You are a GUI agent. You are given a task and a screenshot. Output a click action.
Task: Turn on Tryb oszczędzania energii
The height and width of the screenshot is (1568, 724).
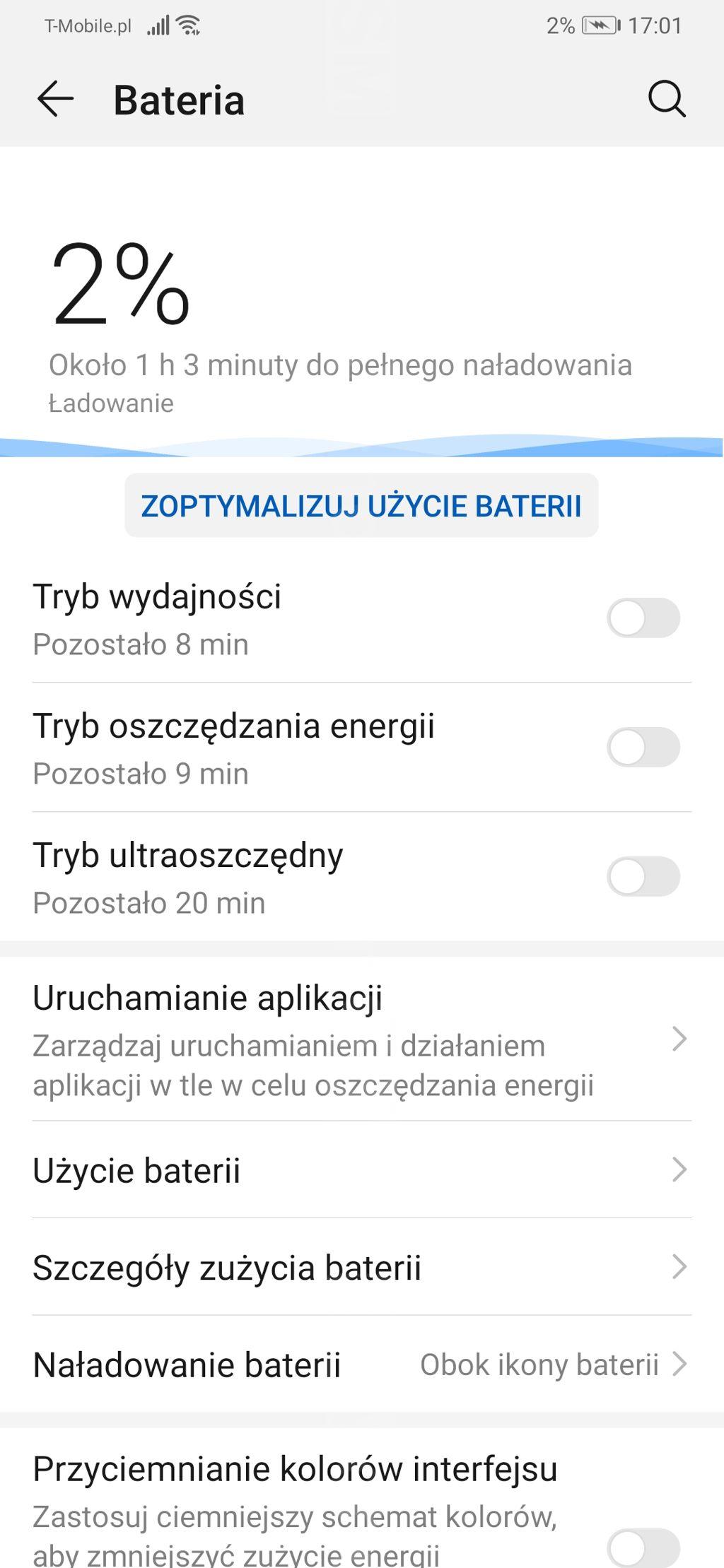pyautogui.click(x=643, y=748)
